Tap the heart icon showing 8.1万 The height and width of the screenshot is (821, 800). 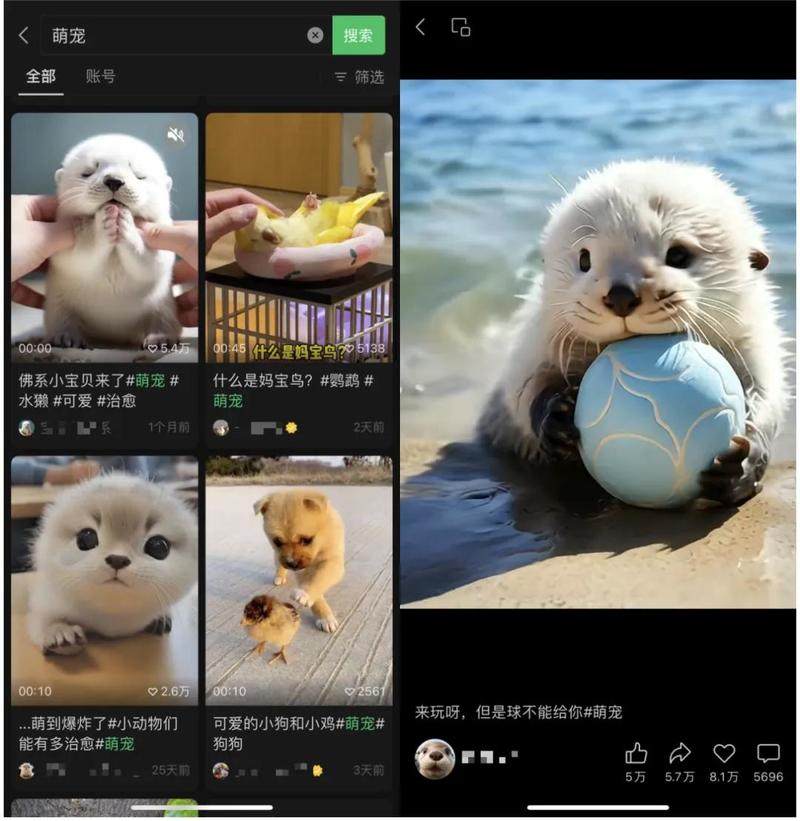(724, 754)
